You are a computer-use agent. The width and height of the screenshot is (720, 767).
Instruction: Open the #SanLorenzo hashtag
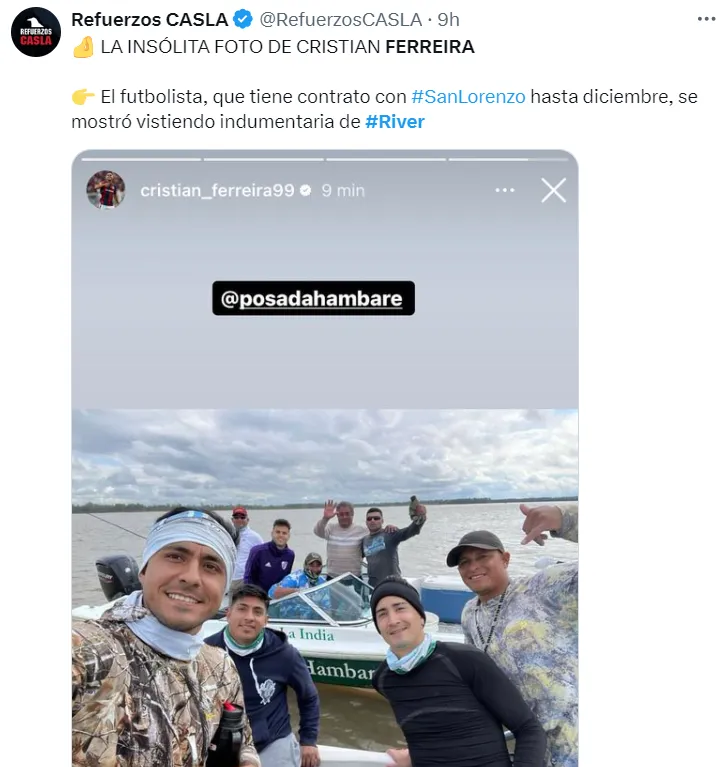coord(467,97)
